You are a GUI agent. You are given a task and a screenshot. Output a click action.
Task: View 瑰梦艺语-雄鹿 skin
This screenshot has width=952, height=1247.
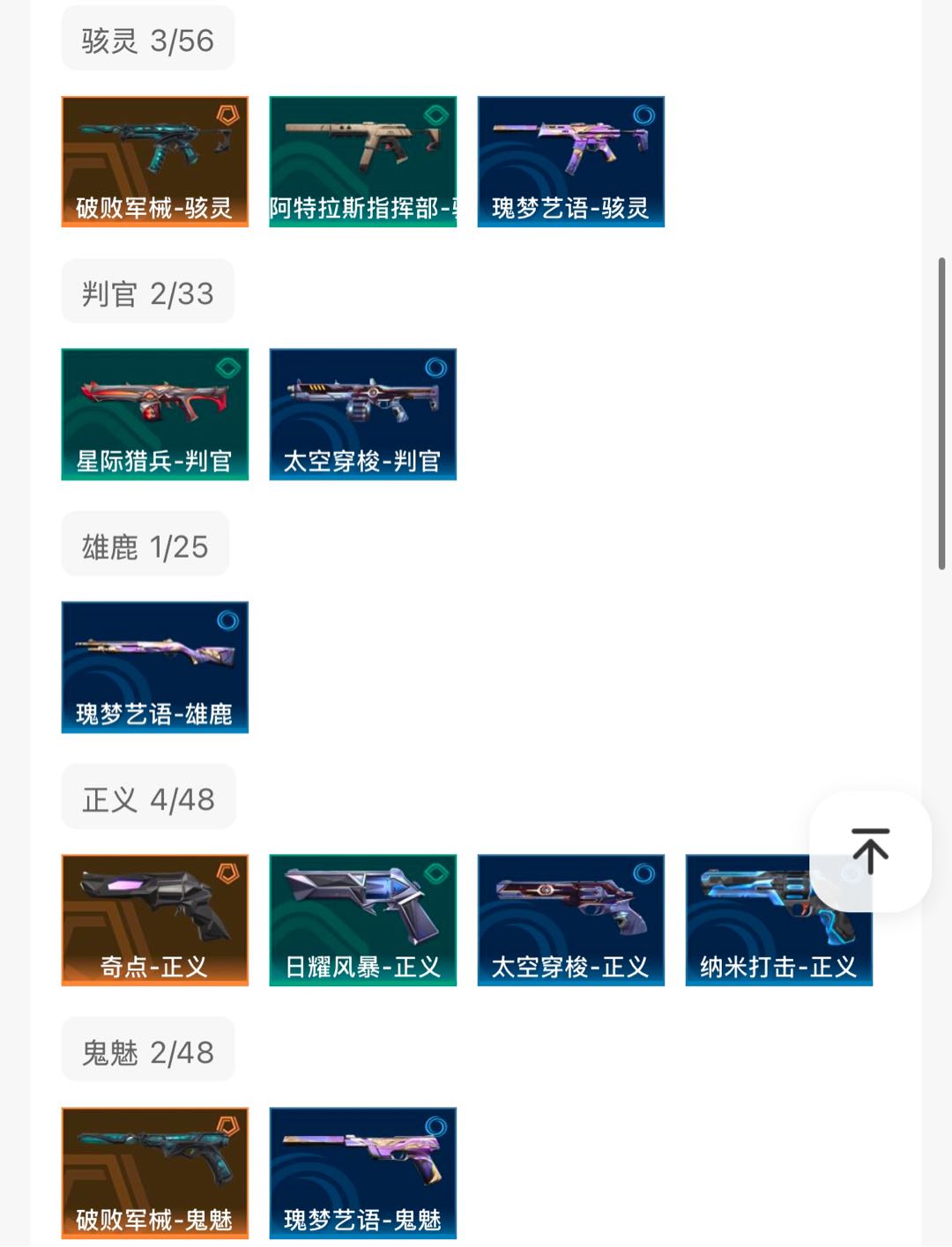tap(154, 667)
